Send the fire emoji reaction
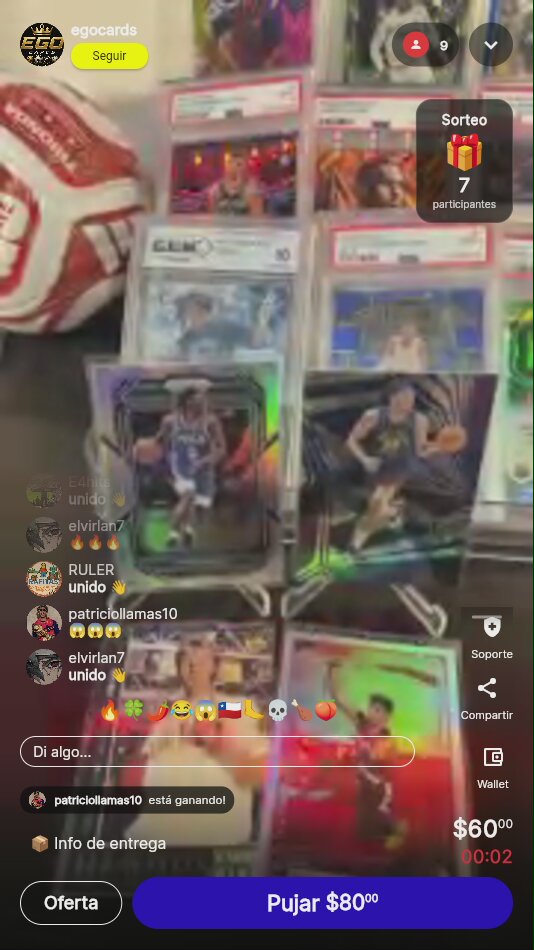The image size is (534, 950). pos(110,710)
